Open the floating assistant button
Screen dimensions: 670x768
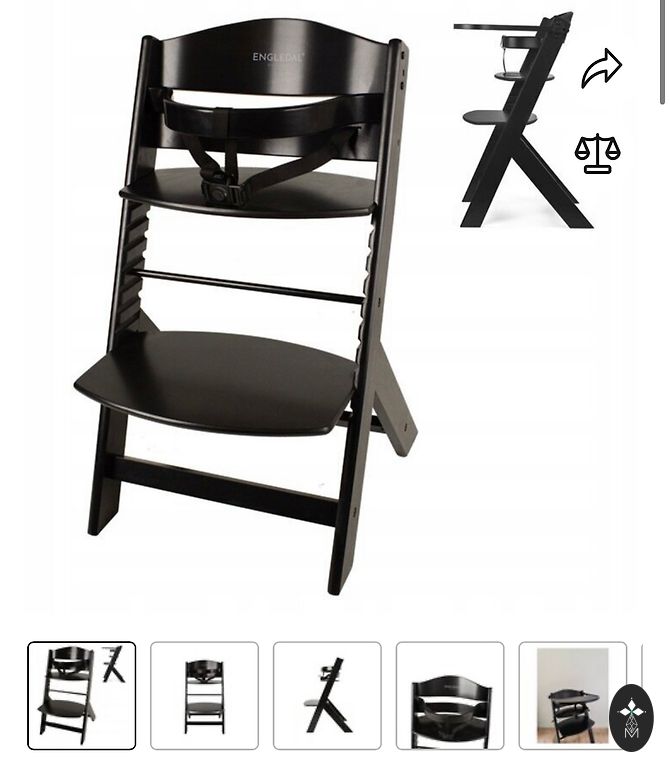[x=631, y=716]
